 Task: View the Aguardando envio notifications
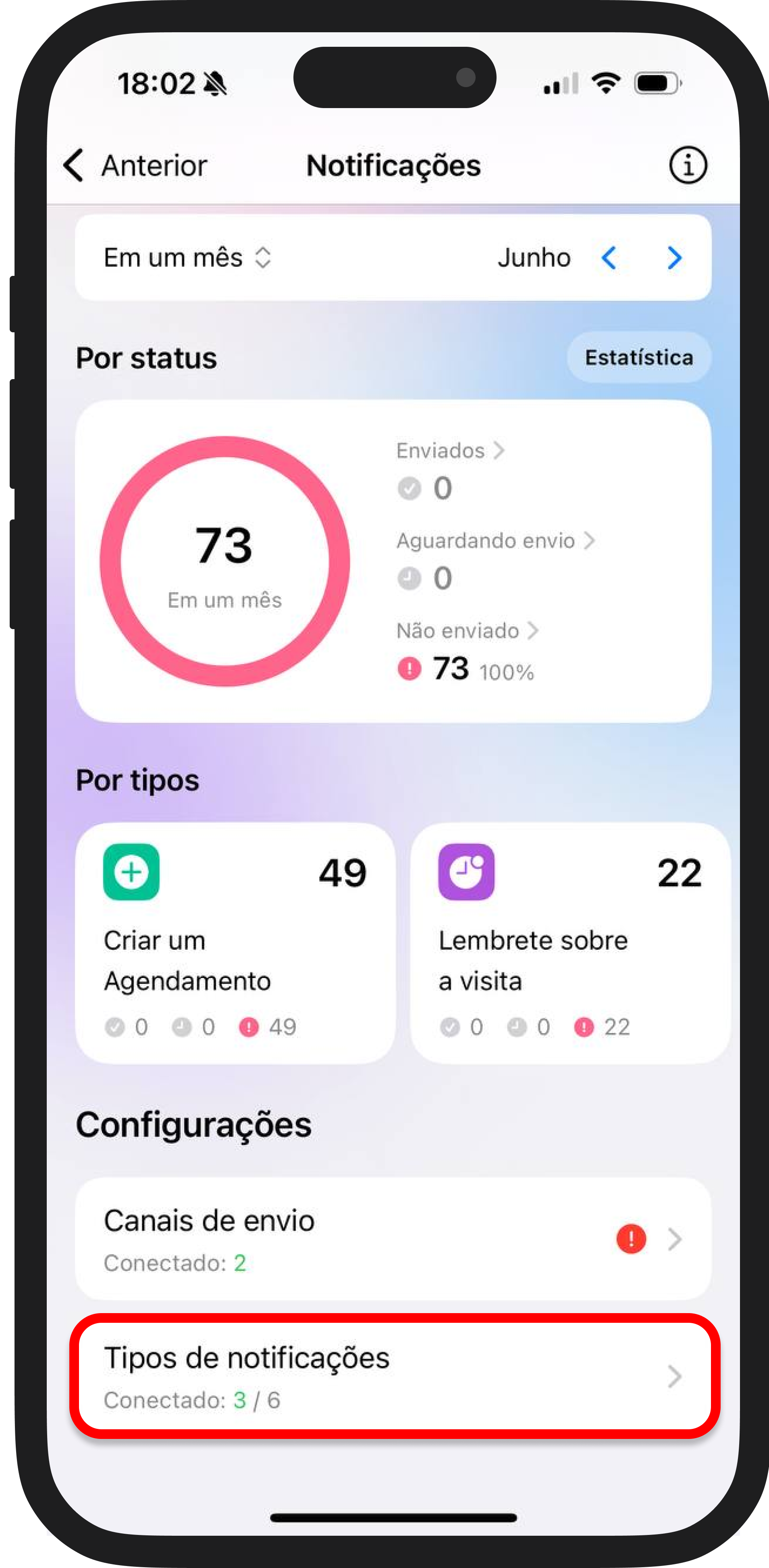[496, 540]
